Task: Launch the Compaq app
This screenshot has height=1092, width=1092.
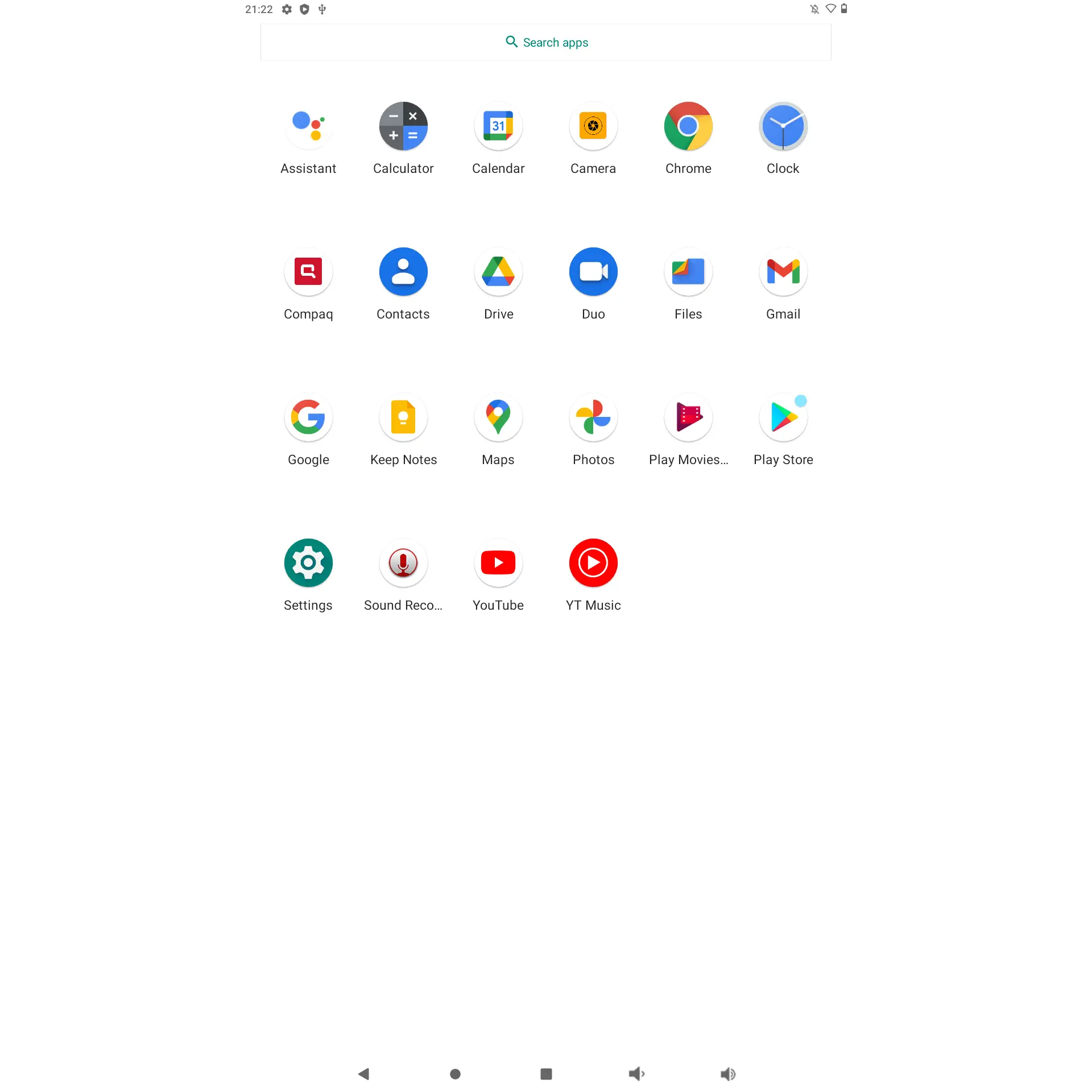Action: pyautogui.click(x=308, y=272)
